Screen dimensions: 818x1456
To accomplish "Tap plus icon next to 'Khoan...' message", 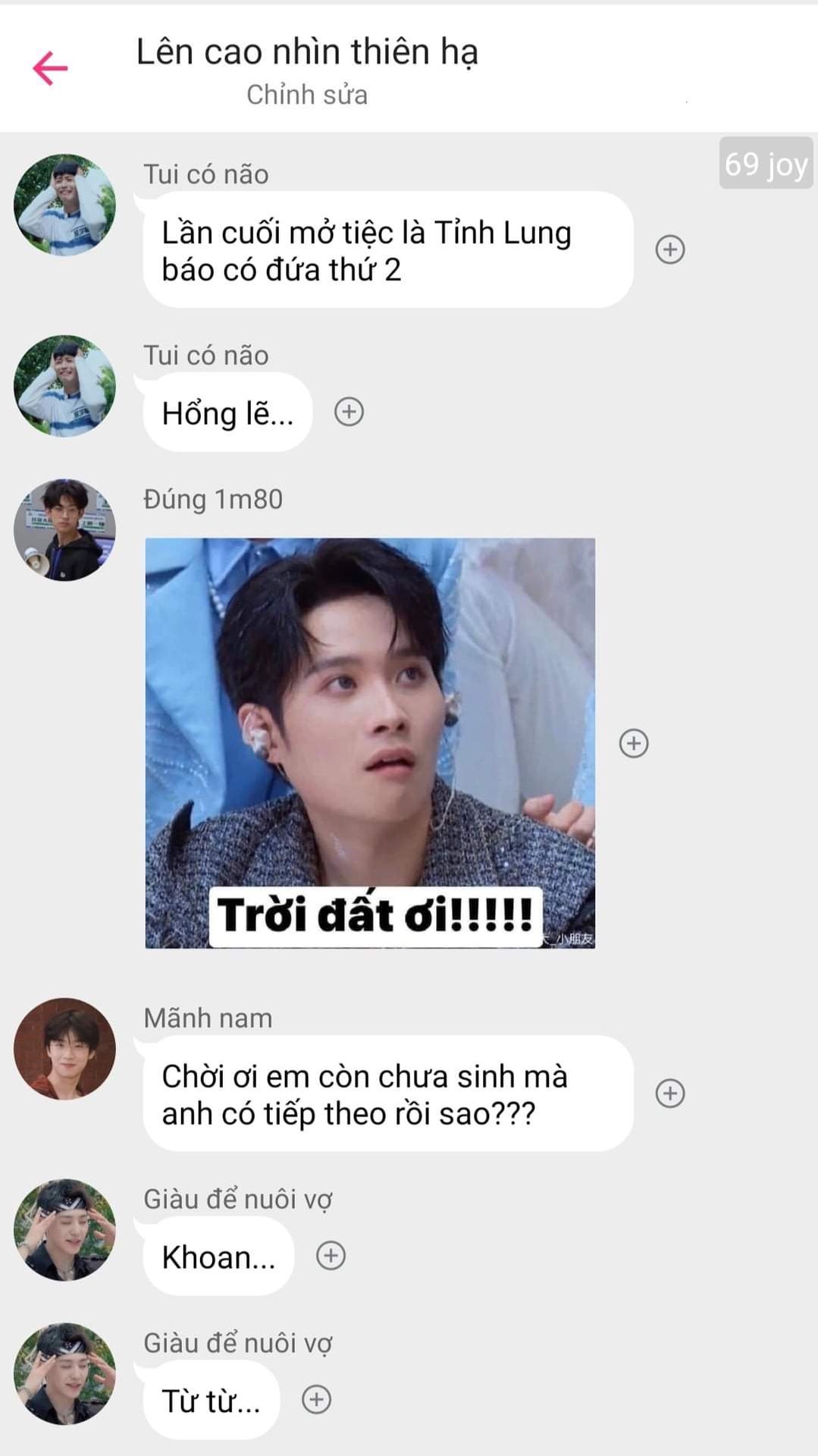I will 331,1256.
